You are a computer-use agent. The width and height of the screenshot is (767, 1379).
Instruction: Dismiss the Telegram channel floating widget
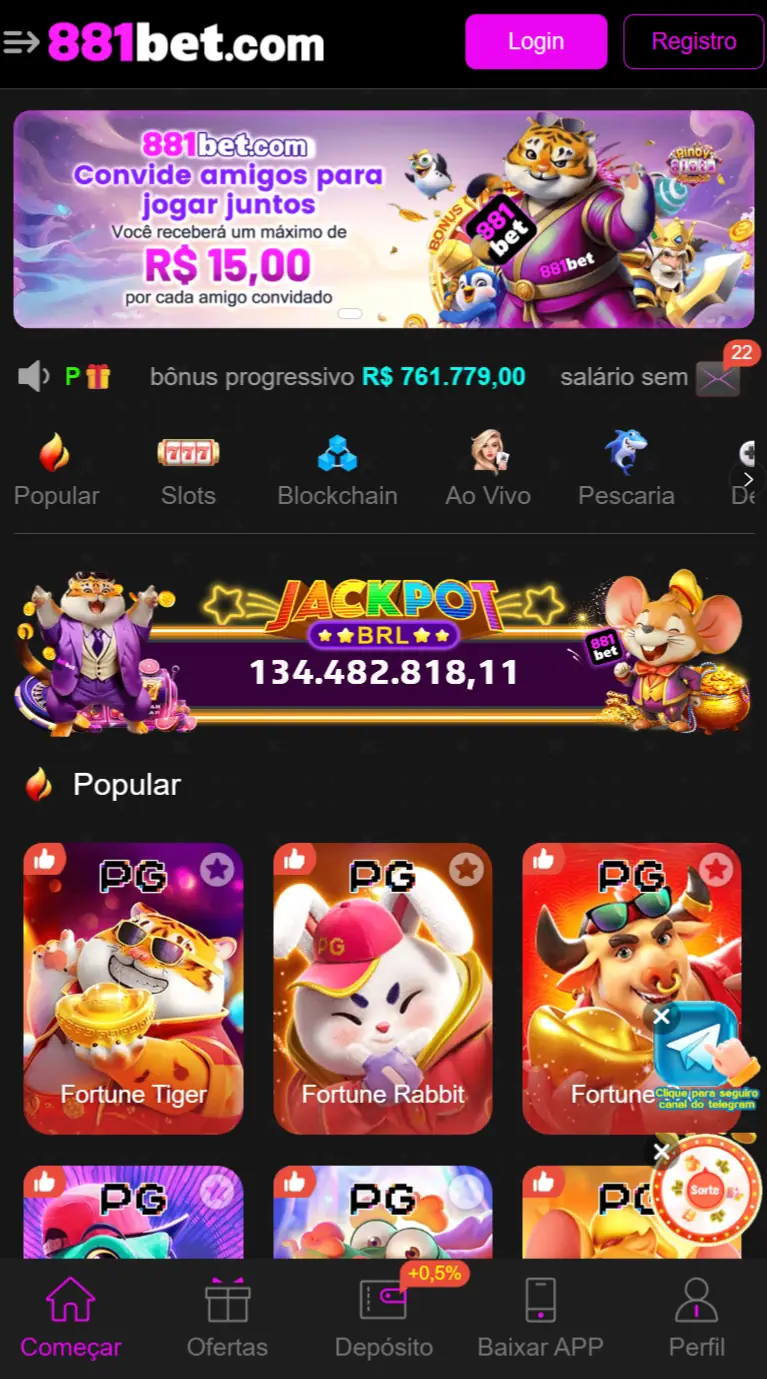point(662,1017)
